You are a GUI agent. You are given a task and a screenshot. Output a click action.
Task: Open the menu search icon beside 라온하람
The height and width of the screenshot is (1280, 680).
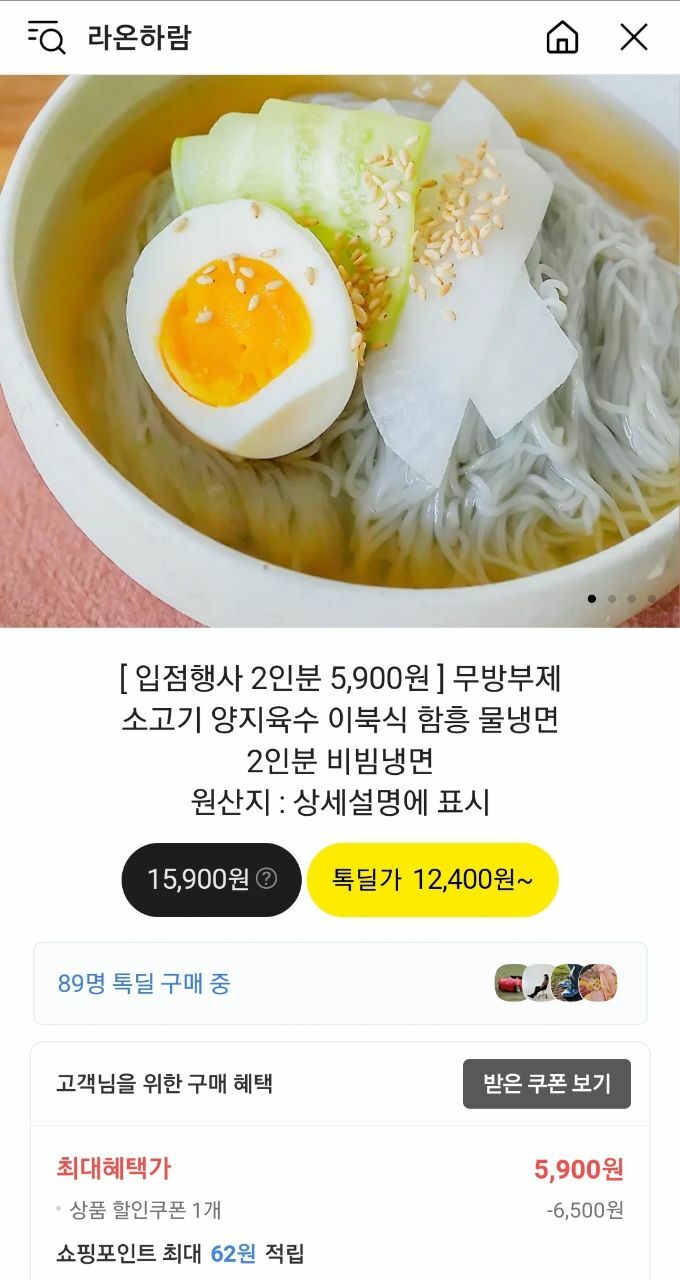point(46,38)
